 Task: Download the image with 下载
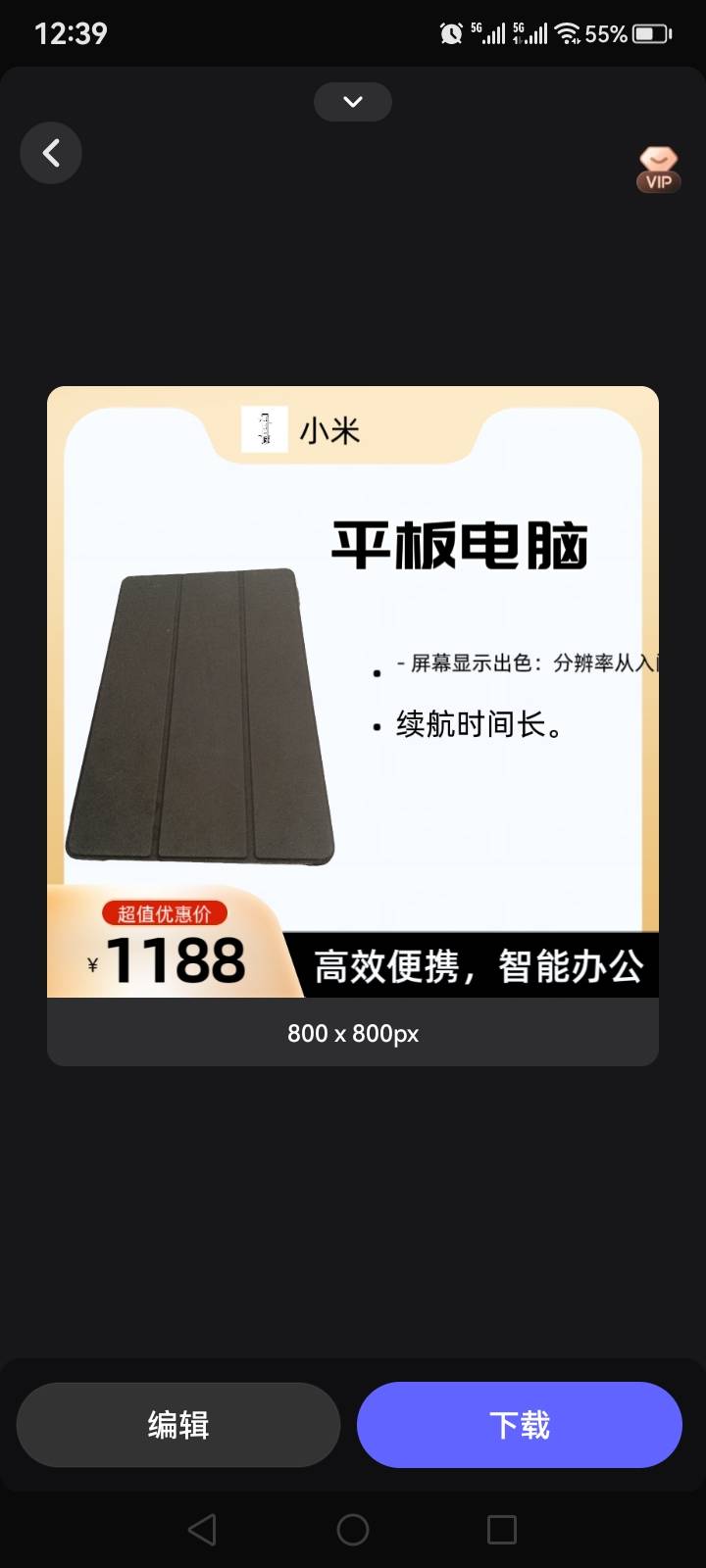click(x=520, y=1425)
